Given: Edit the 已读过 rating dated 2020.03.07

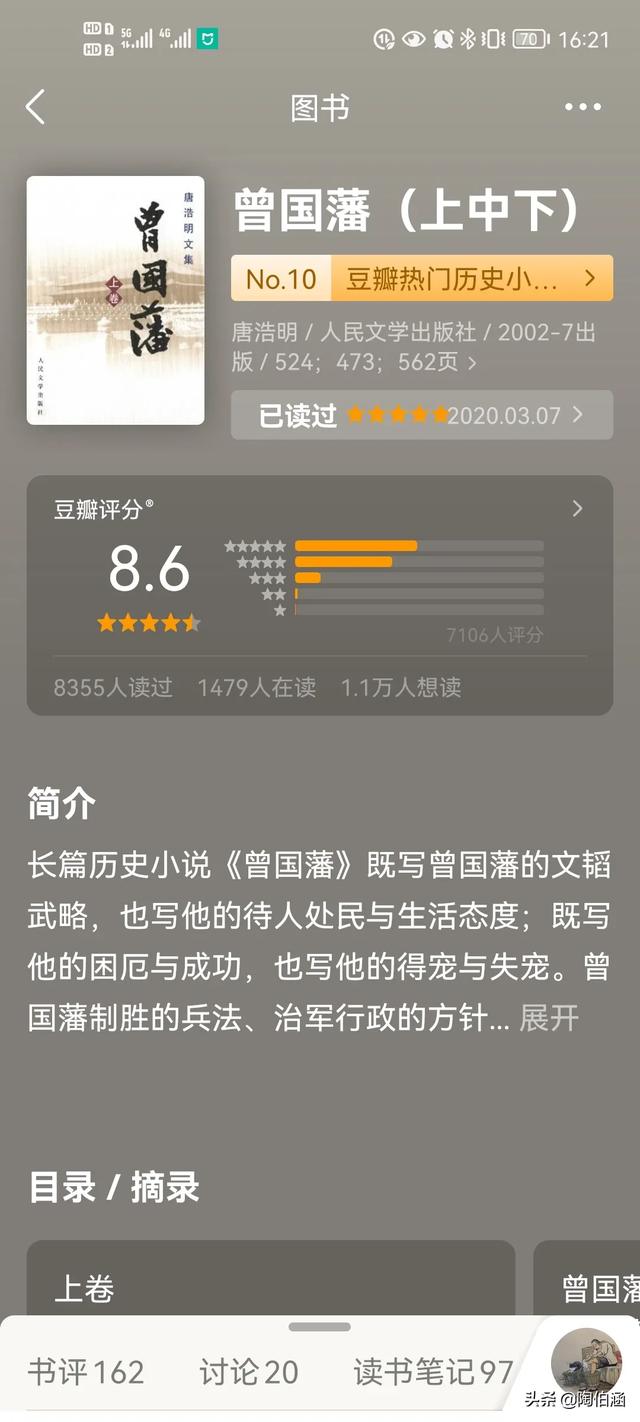Looking at the screenshot, I should tap(421, 415).
